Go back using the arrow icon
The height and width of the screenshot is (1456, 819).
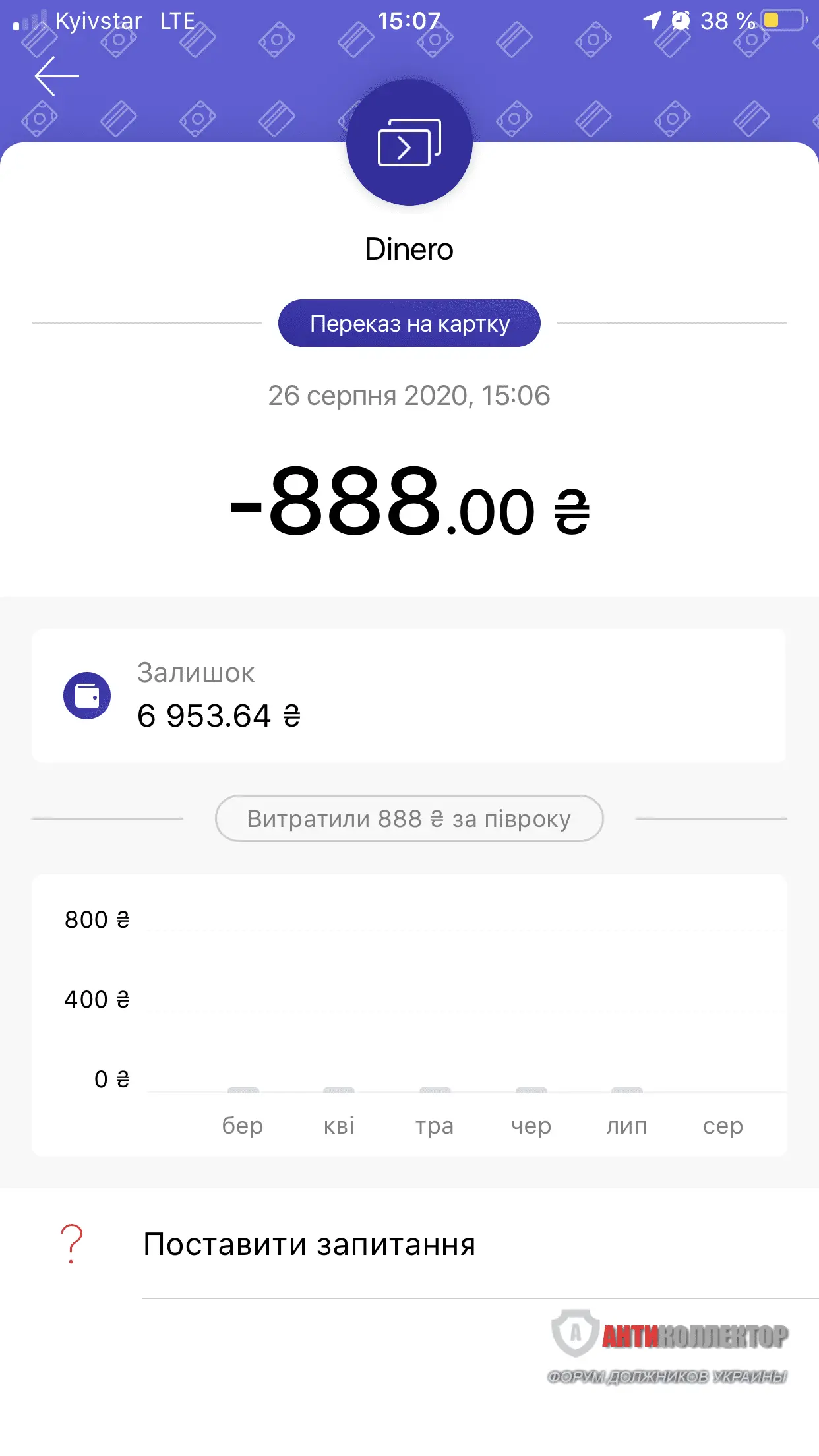[57, 76]
